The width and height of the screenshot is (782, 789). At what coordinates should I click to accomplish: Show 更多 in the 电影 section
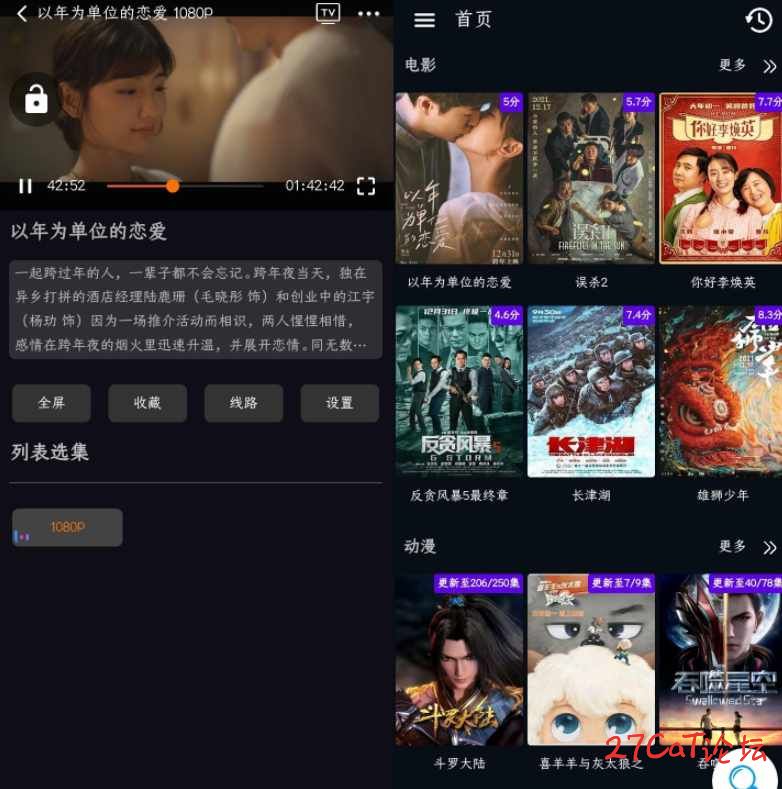[x=746, y=65]
